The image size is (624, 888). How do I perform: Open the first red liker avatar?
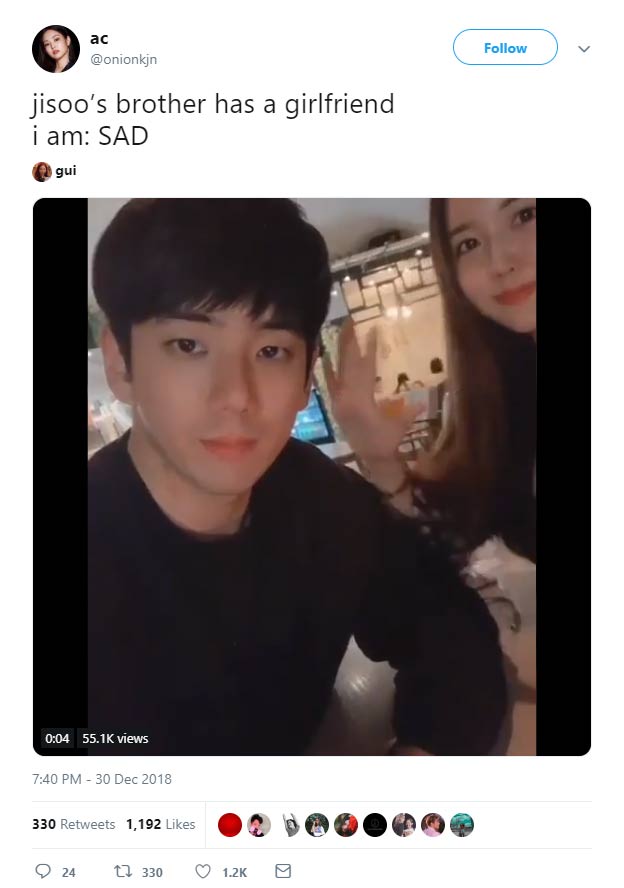pyautogui.click(x=230, y=825)
